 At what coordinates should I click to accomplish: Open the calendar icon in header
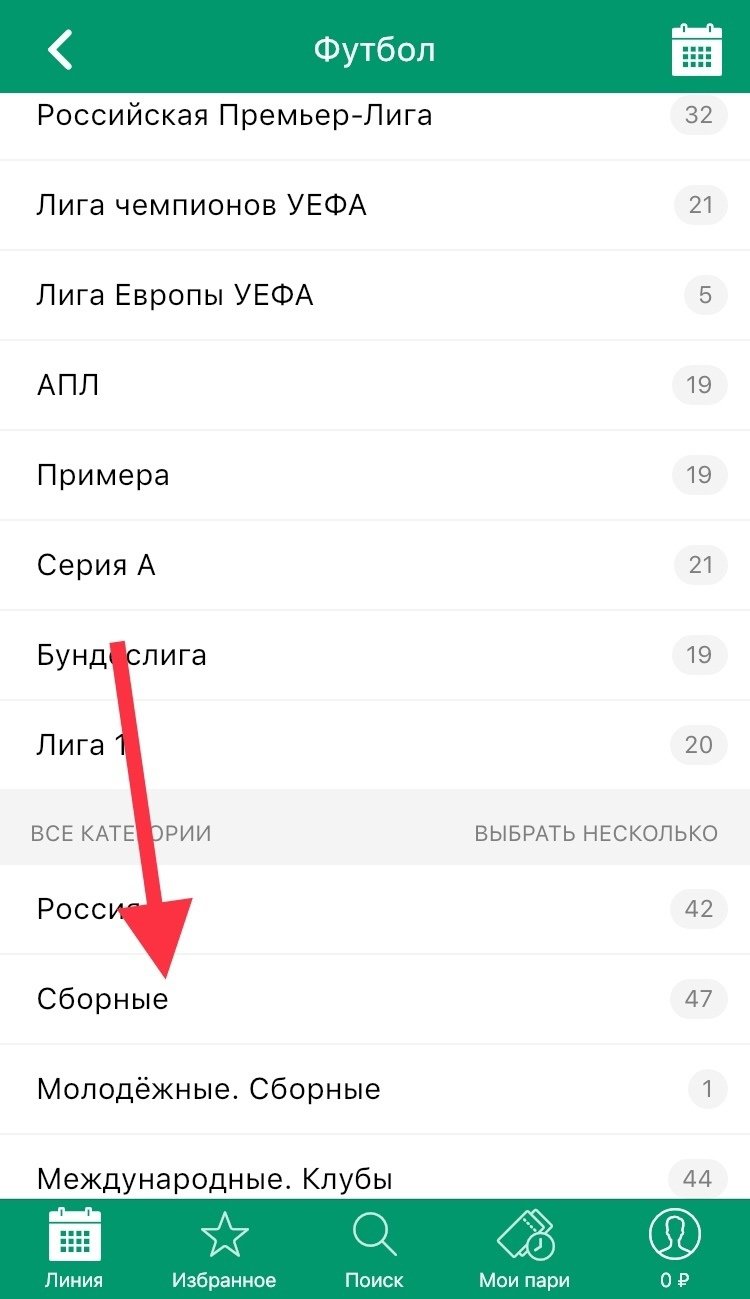[x=696, y=49]
